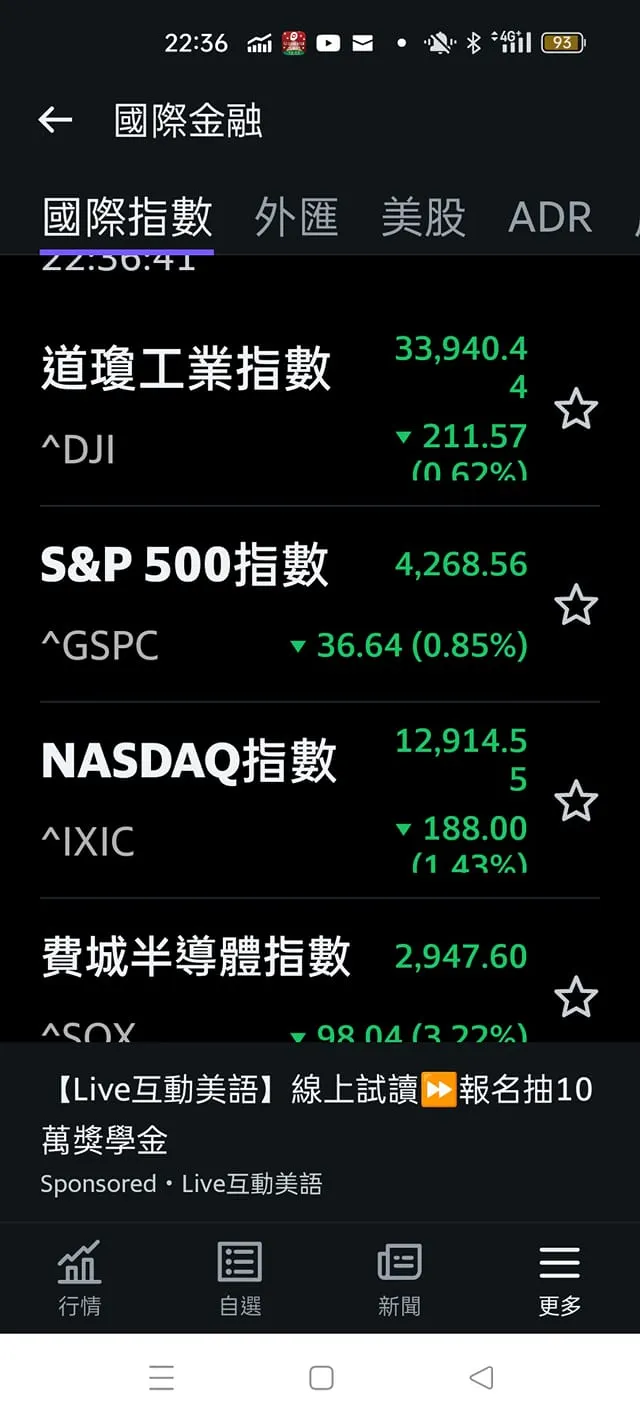Open NASDAQ指數 details
Image resolution: width=640 pixels, height=1422 pixels.
tap(188, 762)
